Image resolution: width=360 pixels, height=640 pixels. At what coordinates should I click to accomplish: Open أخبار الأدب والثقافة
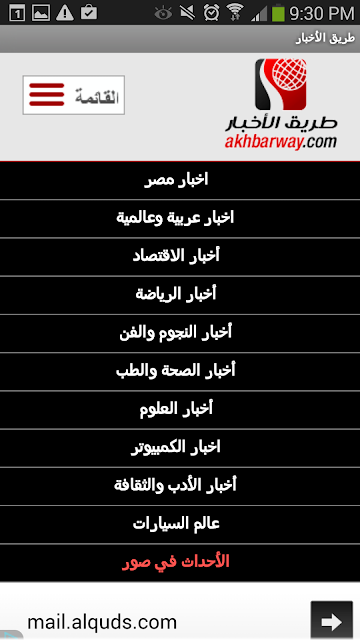click(x=180, y=487)
